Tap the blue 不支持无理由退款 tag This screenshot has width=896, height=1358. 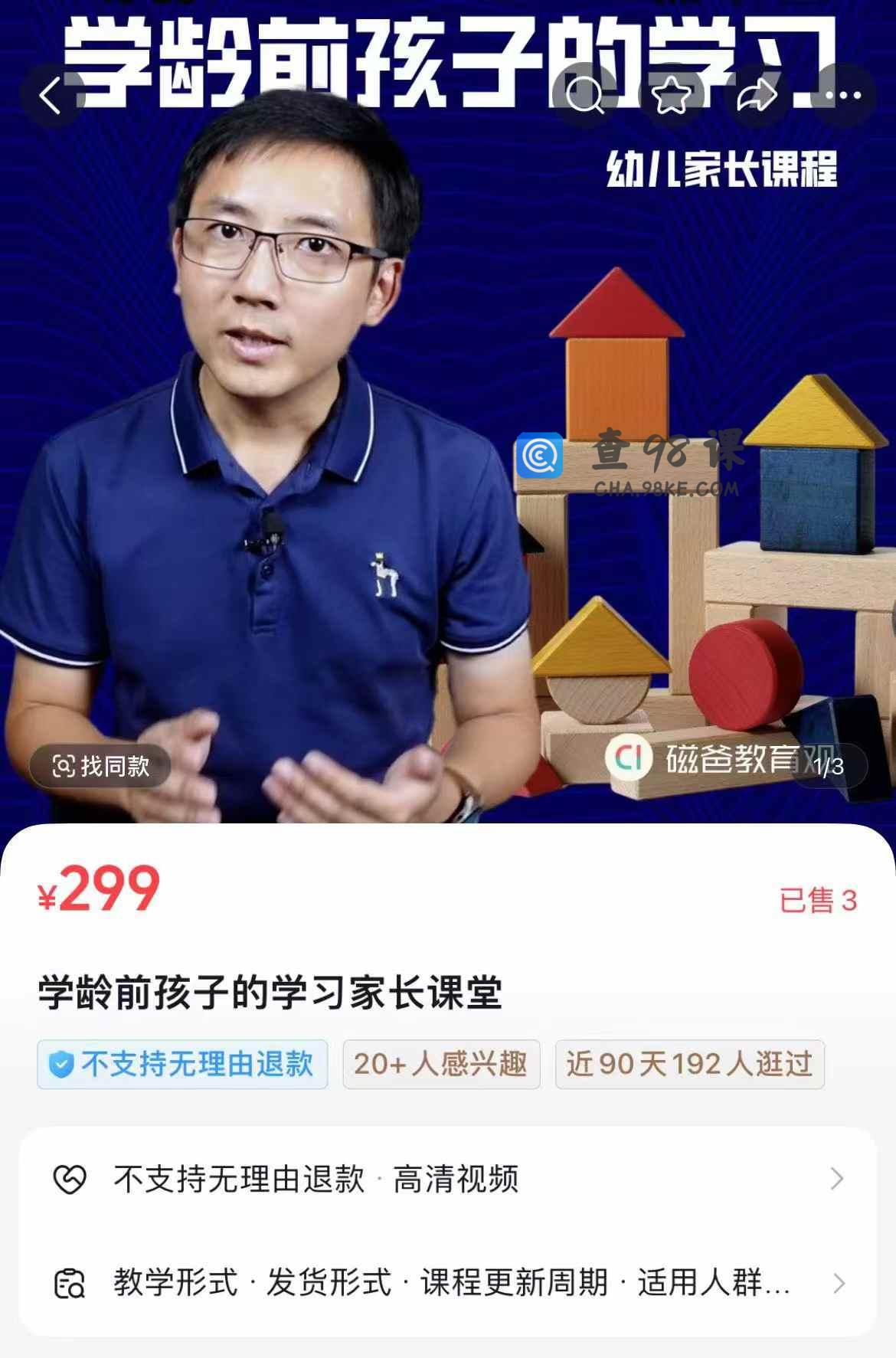tap(182, 1064)
